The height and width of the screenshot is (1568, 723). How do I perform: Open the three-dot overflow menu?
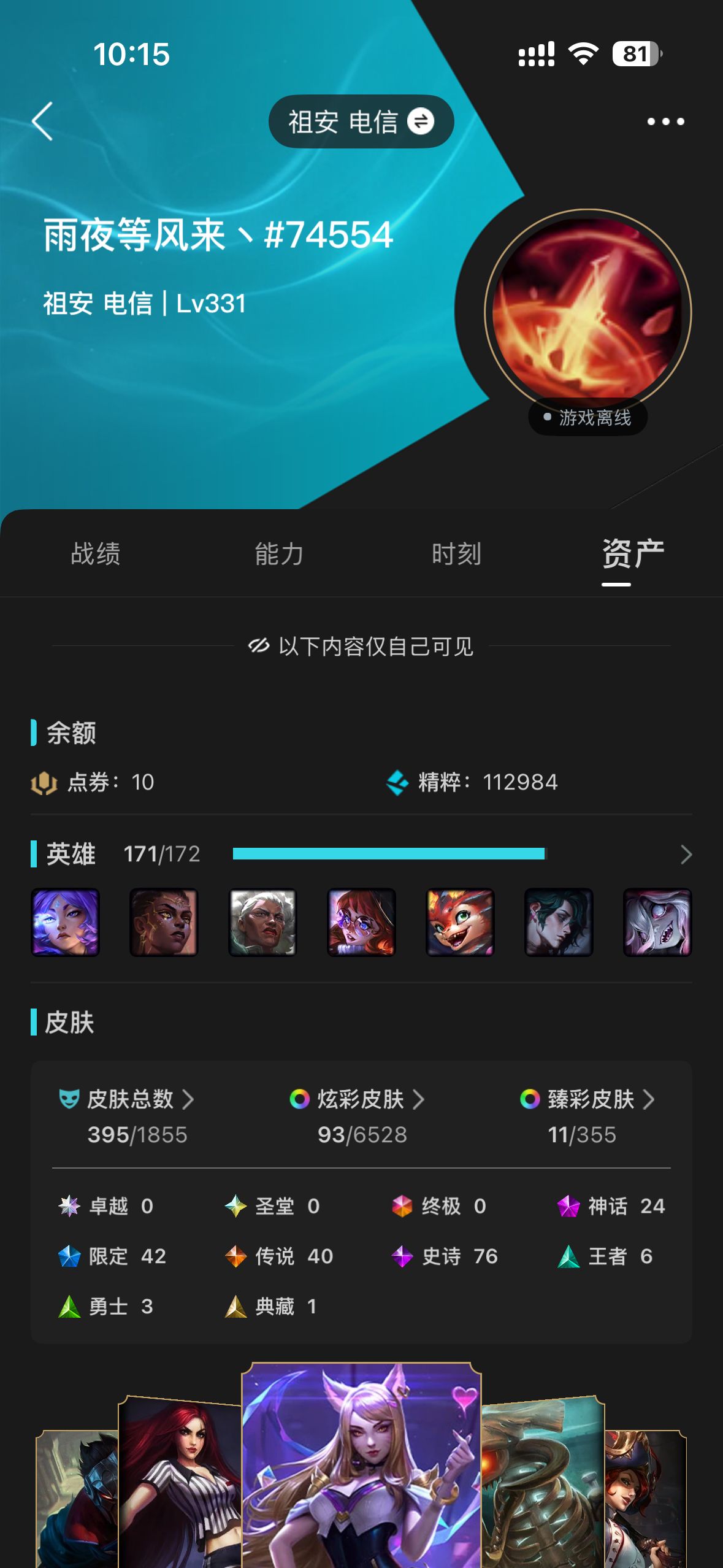tap(665, 121)
